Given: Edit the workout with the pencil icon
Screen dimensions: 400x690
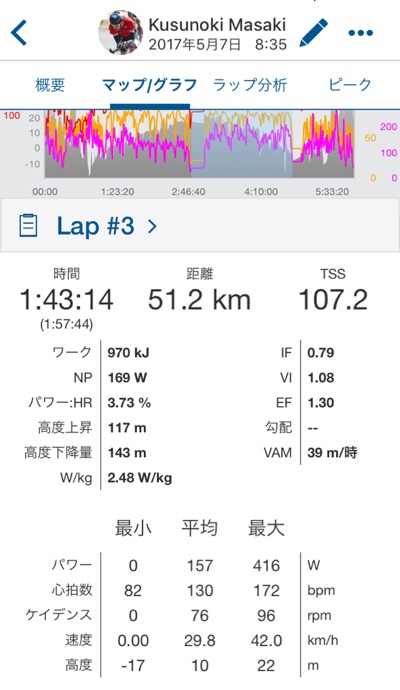Looking at the screenshot, I should [x=314, y=33].
